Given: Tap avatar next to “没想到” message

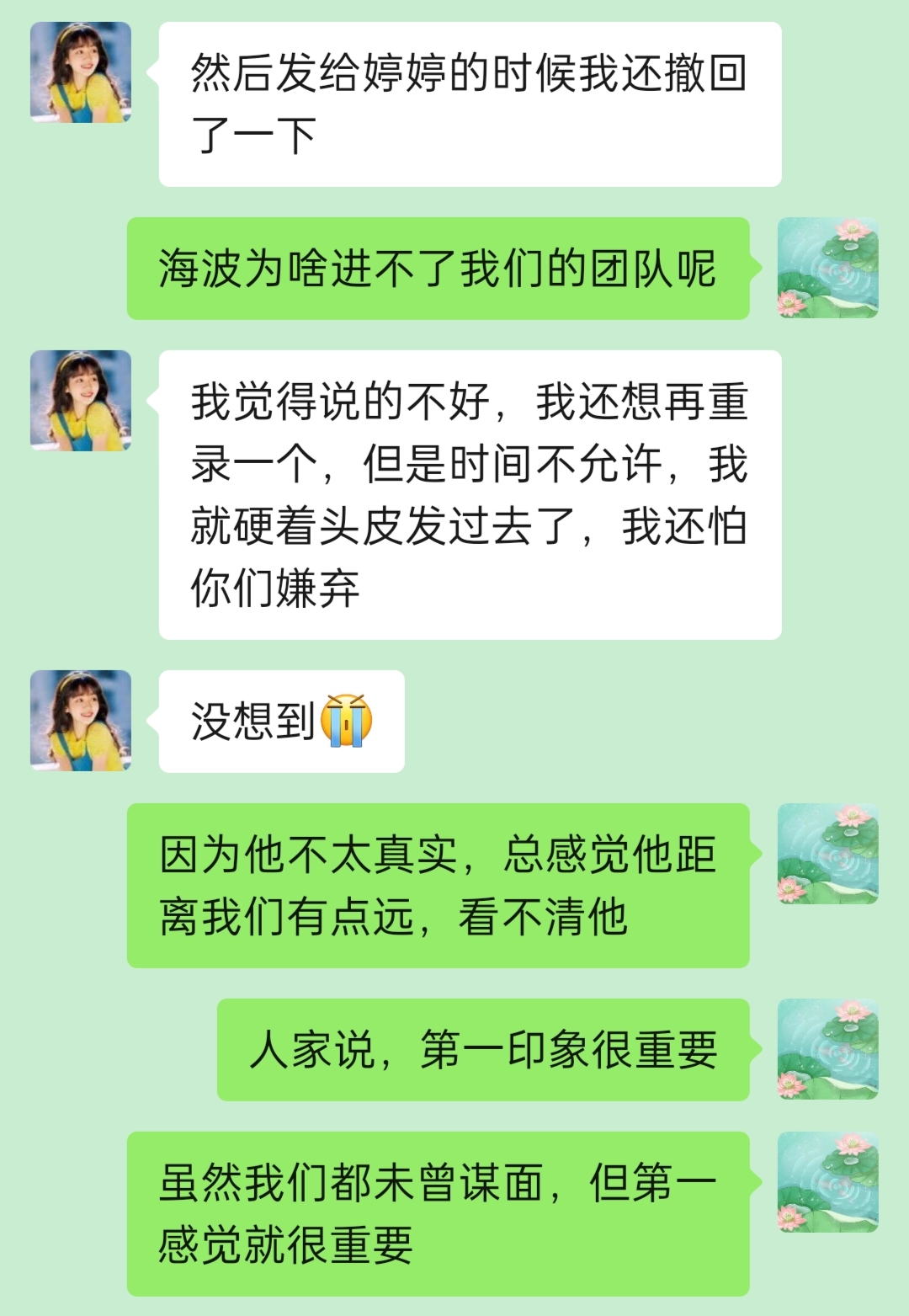Looking at the screenshot, I should pos(81,721).
